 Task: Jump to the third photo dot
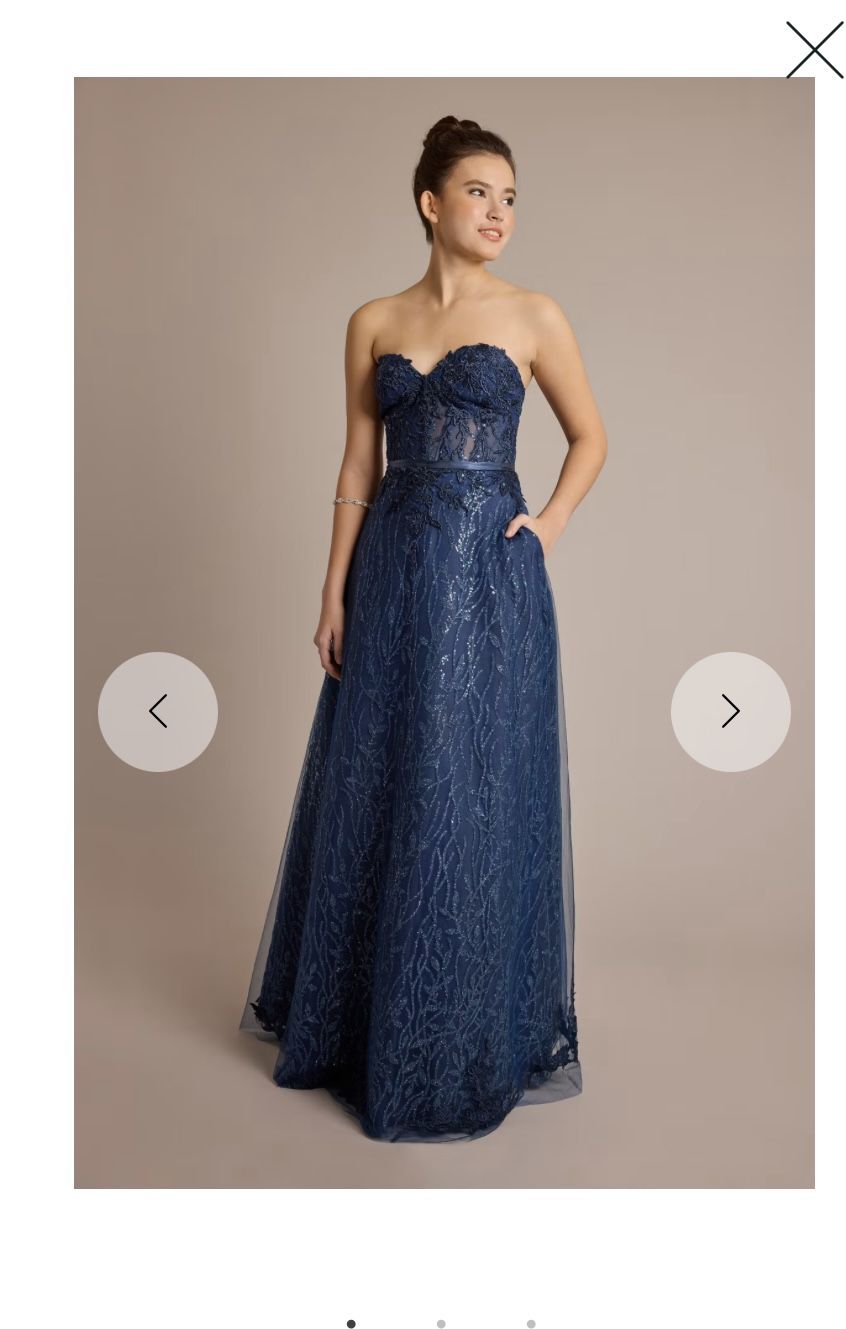coord(531,1323)
